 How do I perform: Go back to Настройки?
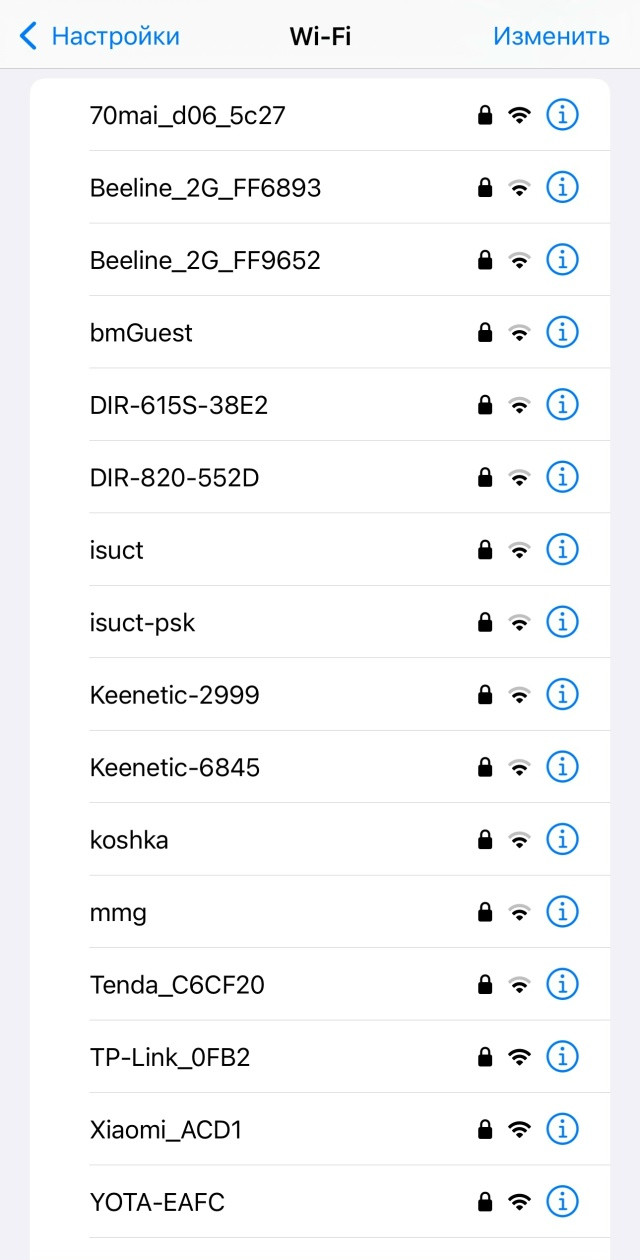pyautogui.click(x=100, y=37)
